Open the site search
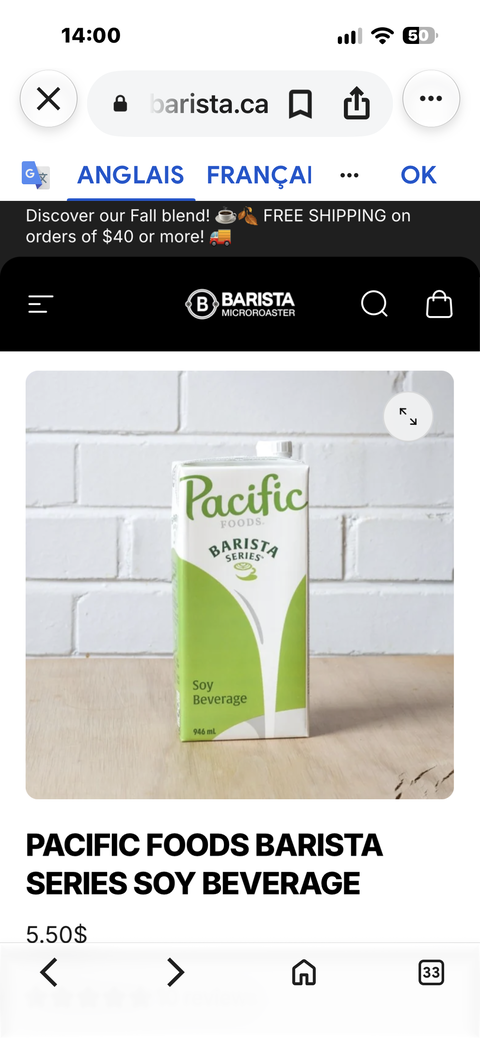 (374, 304)
